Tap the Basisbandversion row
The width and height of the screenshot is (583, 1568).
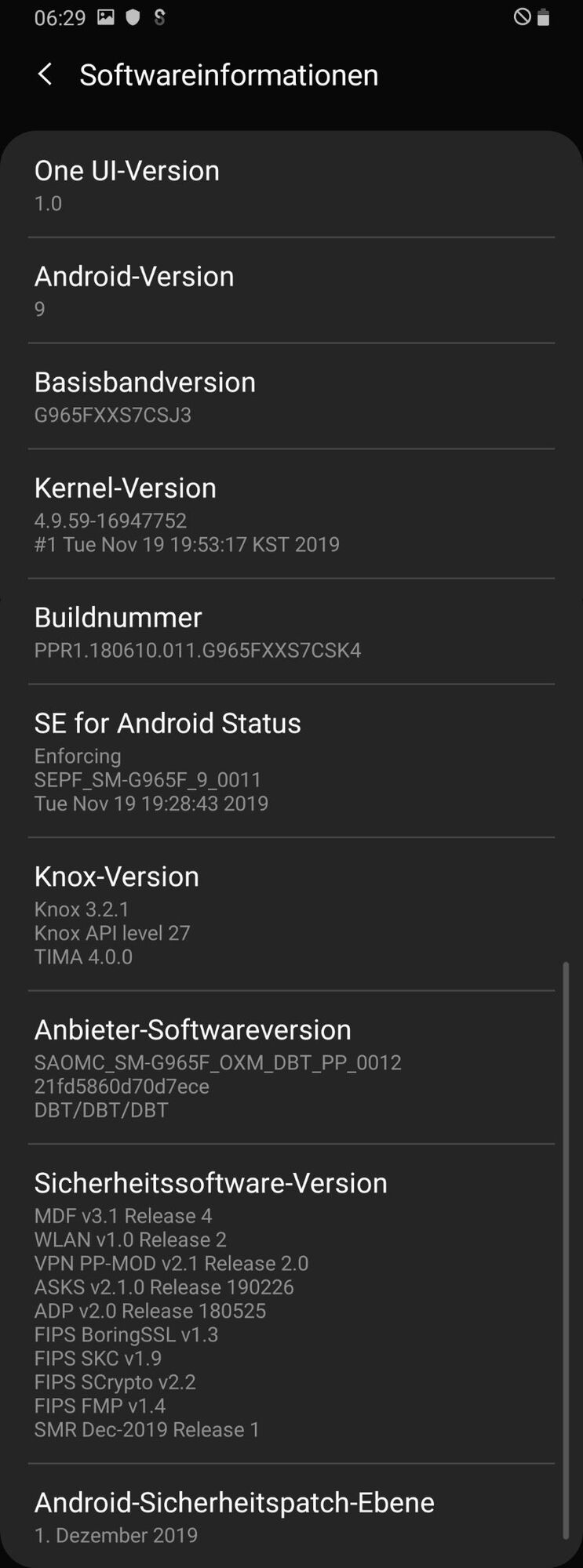(290, 397)
